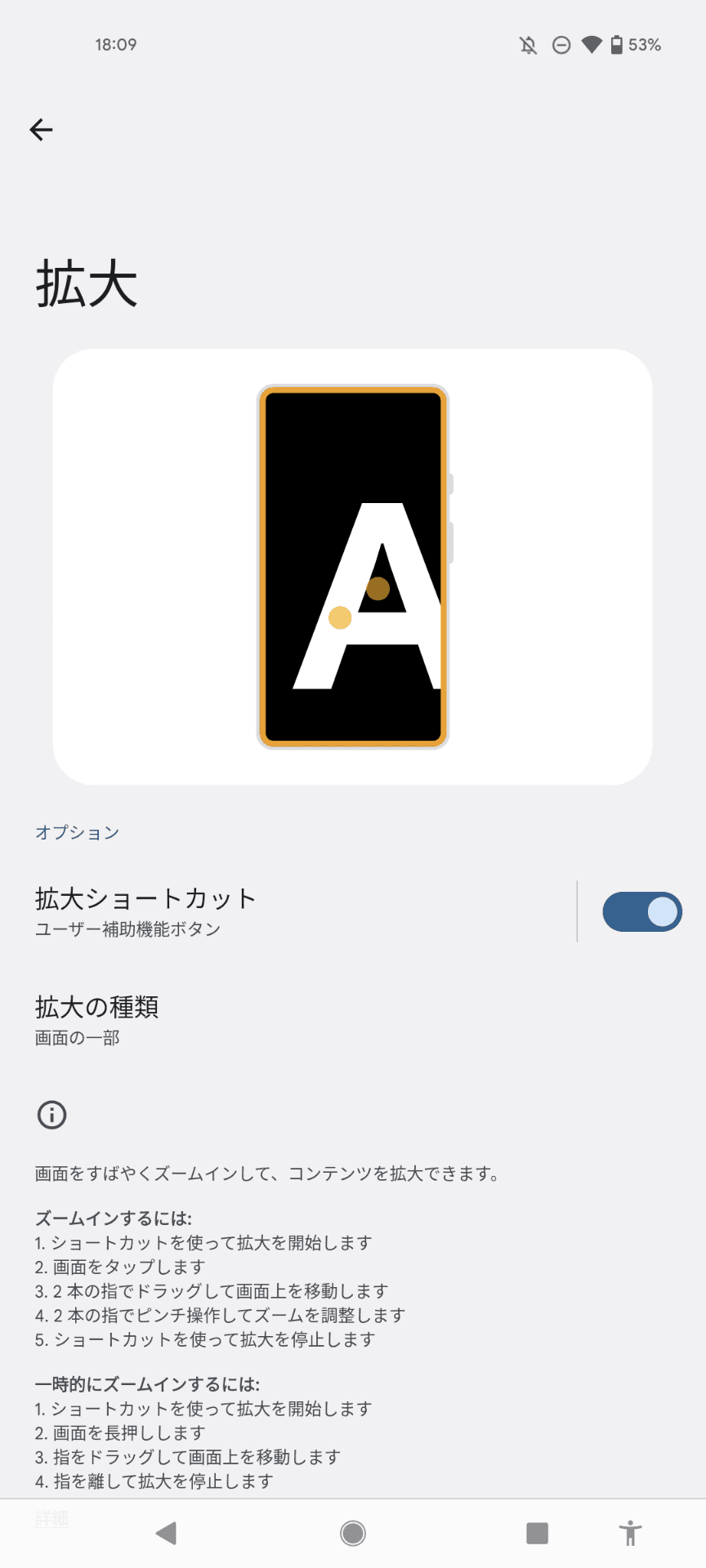Tap the back triangle in the navigation bar

click(x=166, y=1534)
